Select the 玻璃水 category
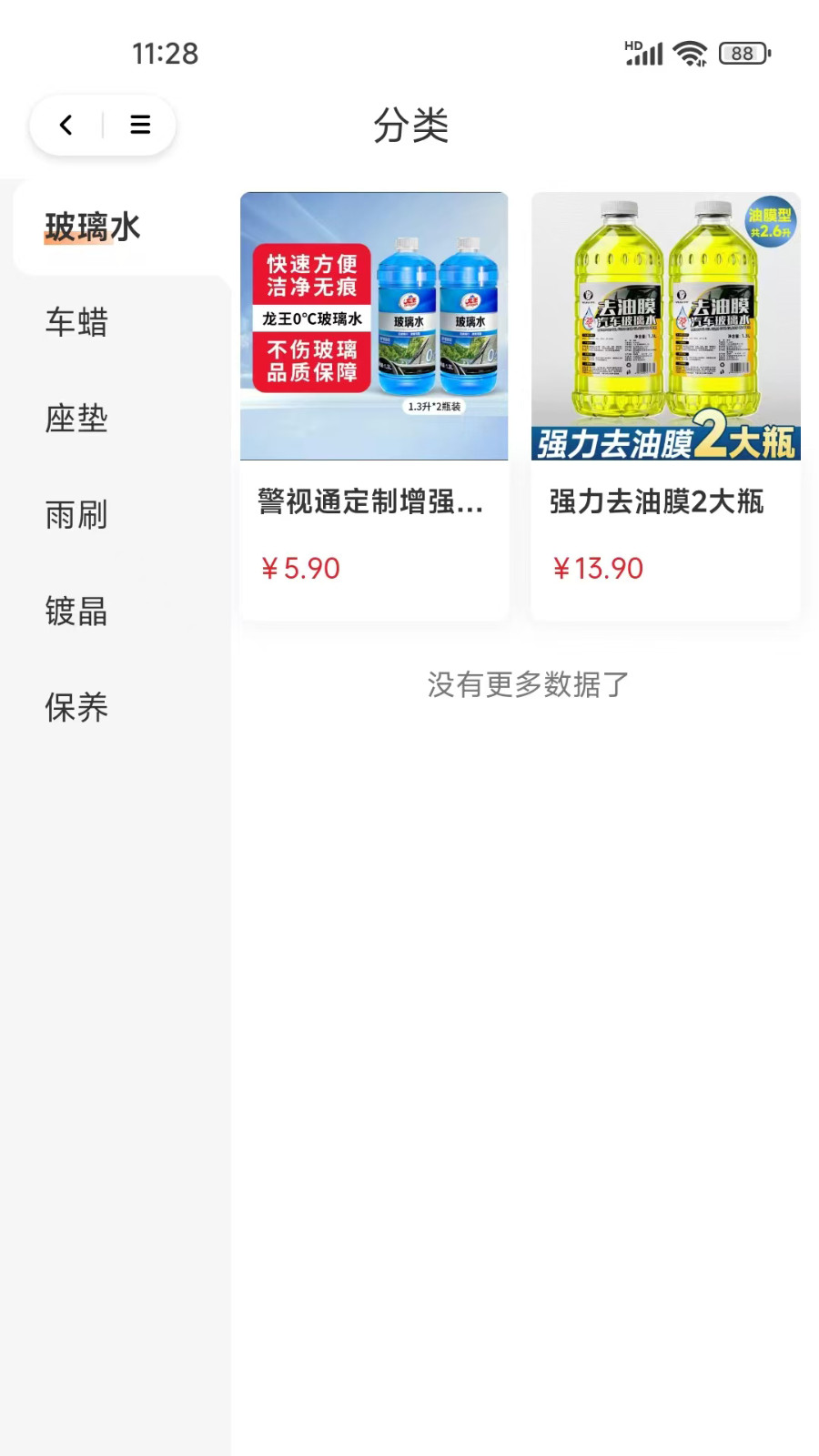This screenshot has height=1456, width=819. [x=93, y=227]
